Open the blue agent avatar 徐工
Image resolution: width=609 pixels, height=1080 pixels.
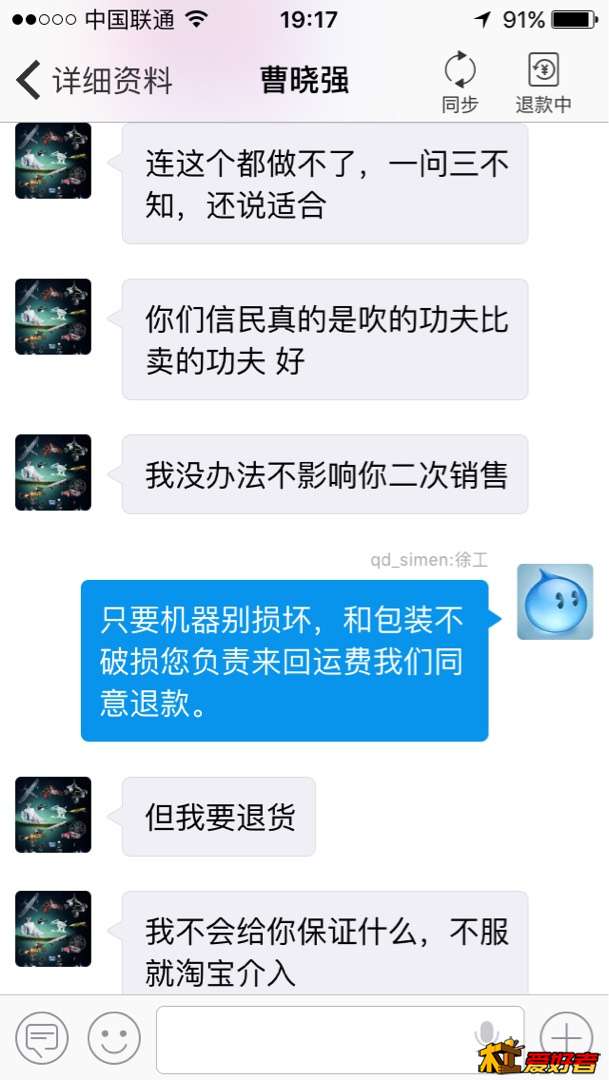point(555,602)
